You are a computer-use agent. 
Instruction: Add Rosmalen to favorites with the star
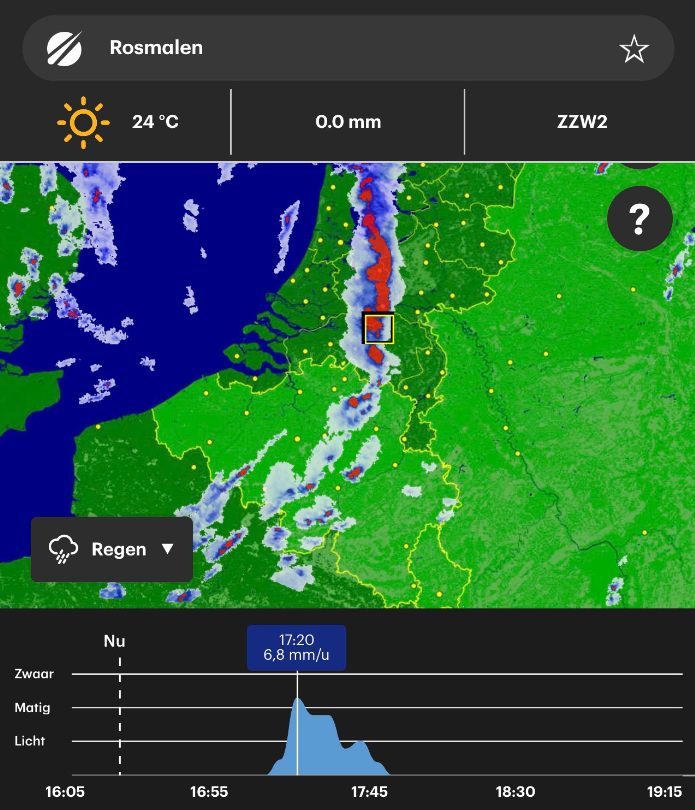tap(634, 48)
